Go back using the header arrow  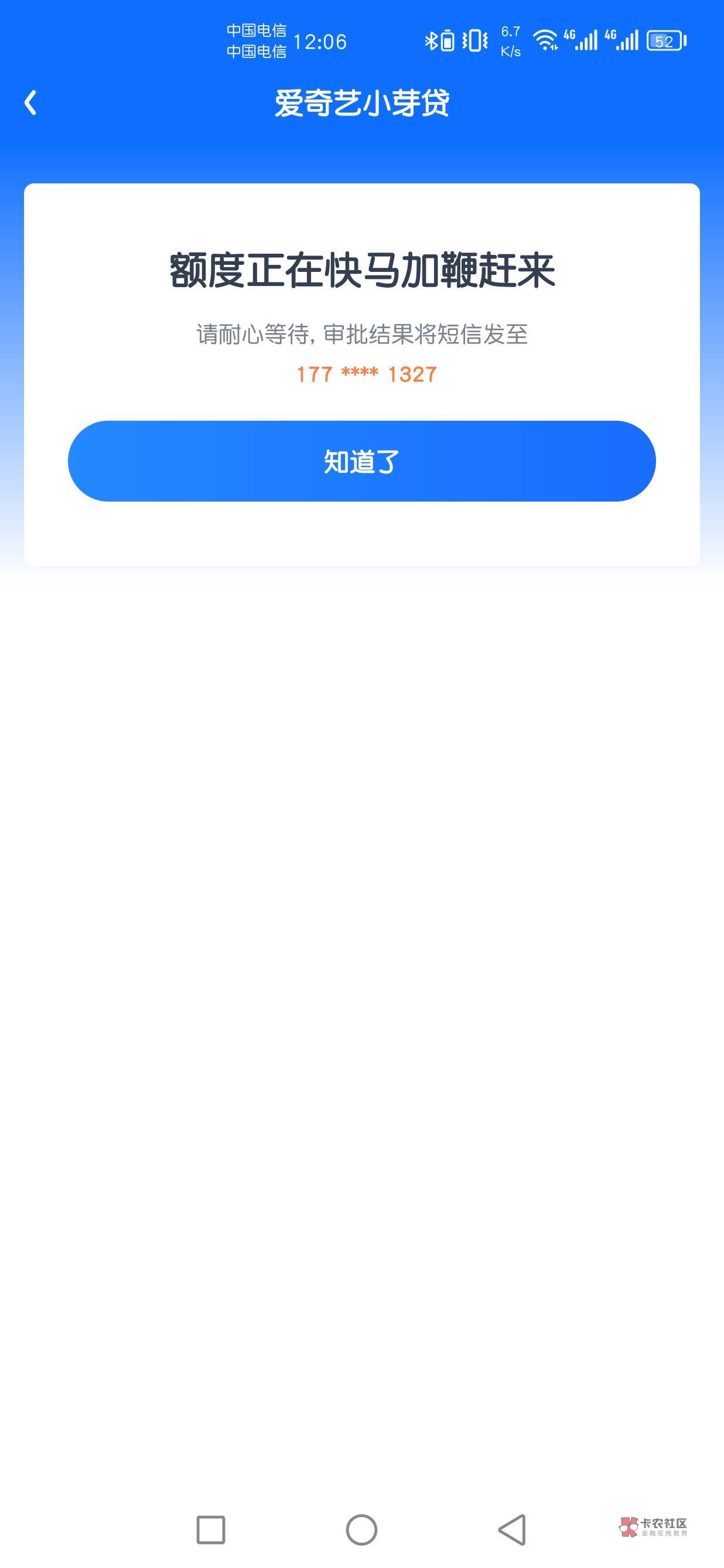coord(30,103)
